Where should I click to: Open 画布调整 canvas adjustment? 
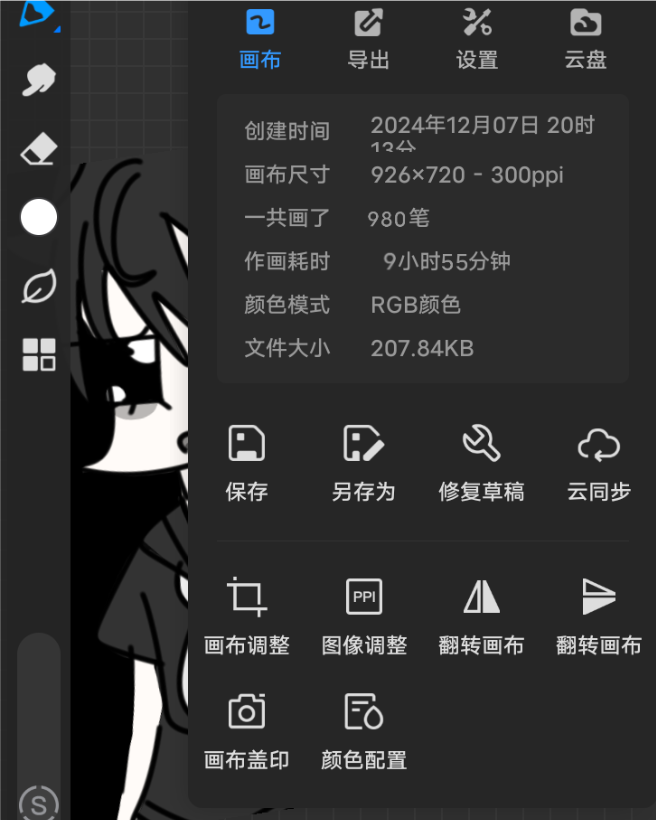click(247, 616)
